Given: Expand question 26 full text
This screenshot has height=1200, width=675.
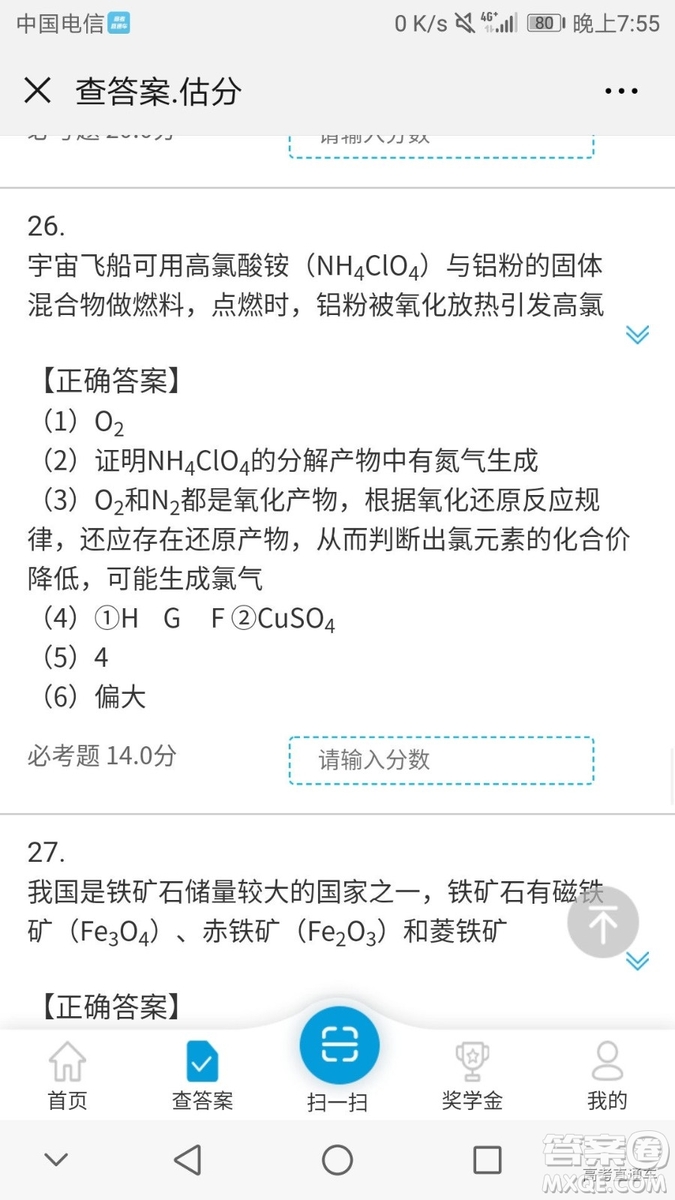Looking at the screenshot, I should (637, 335).
